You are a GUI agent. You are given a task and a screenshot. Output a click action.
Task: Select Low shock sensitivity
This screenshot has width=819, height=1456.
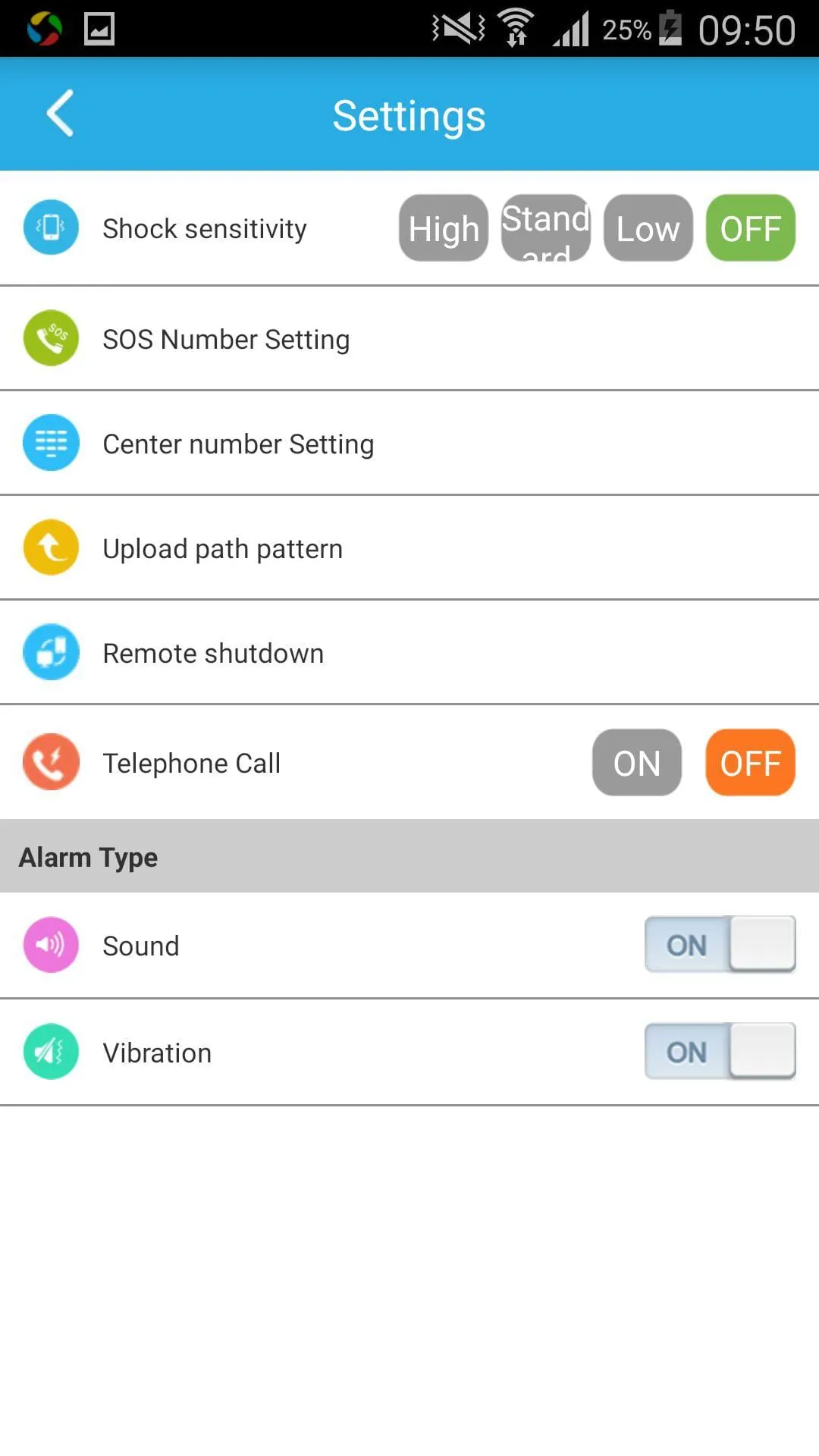coord(648,228)
